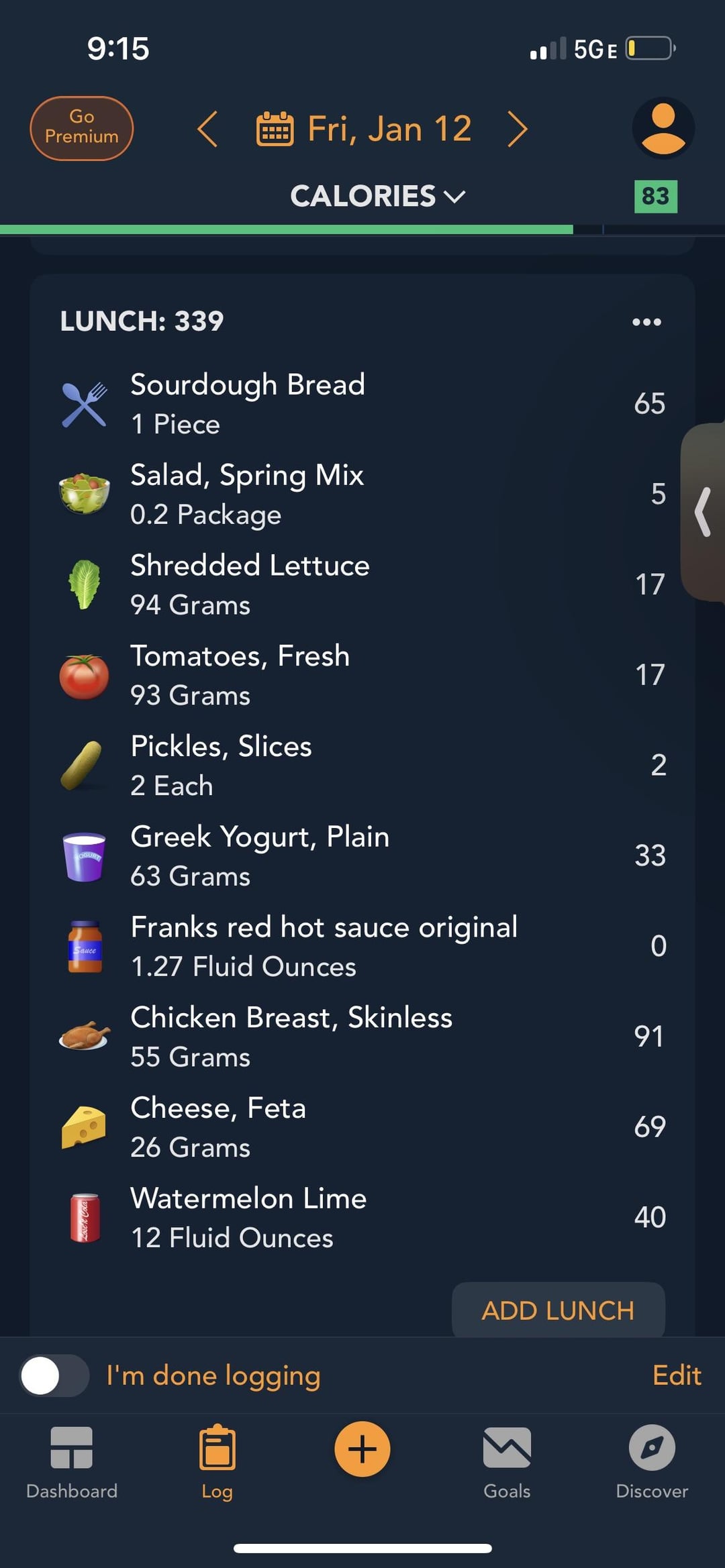Tap the orange plus add button
Screen dimensions: 725x1568
[x=362, y=1449]
